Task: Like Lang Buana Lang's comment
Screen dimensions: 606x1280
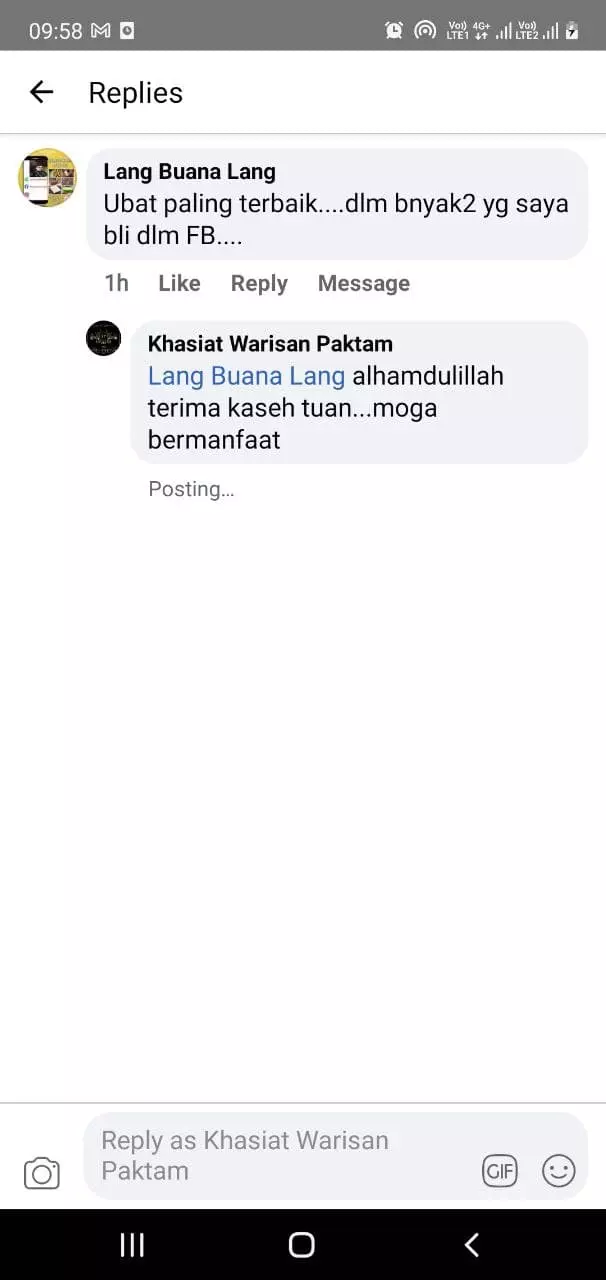Action: tap(179, 283)
